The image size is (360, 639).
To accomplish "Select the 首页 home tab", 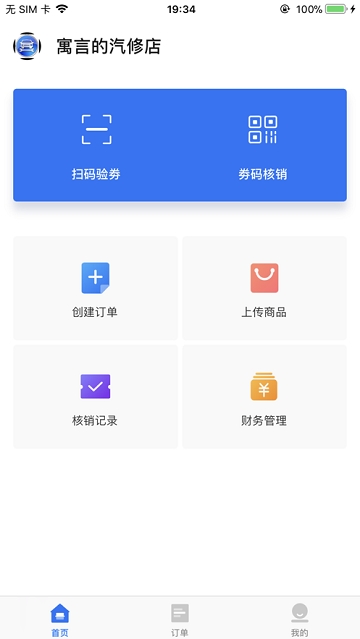I will point(60,619).
